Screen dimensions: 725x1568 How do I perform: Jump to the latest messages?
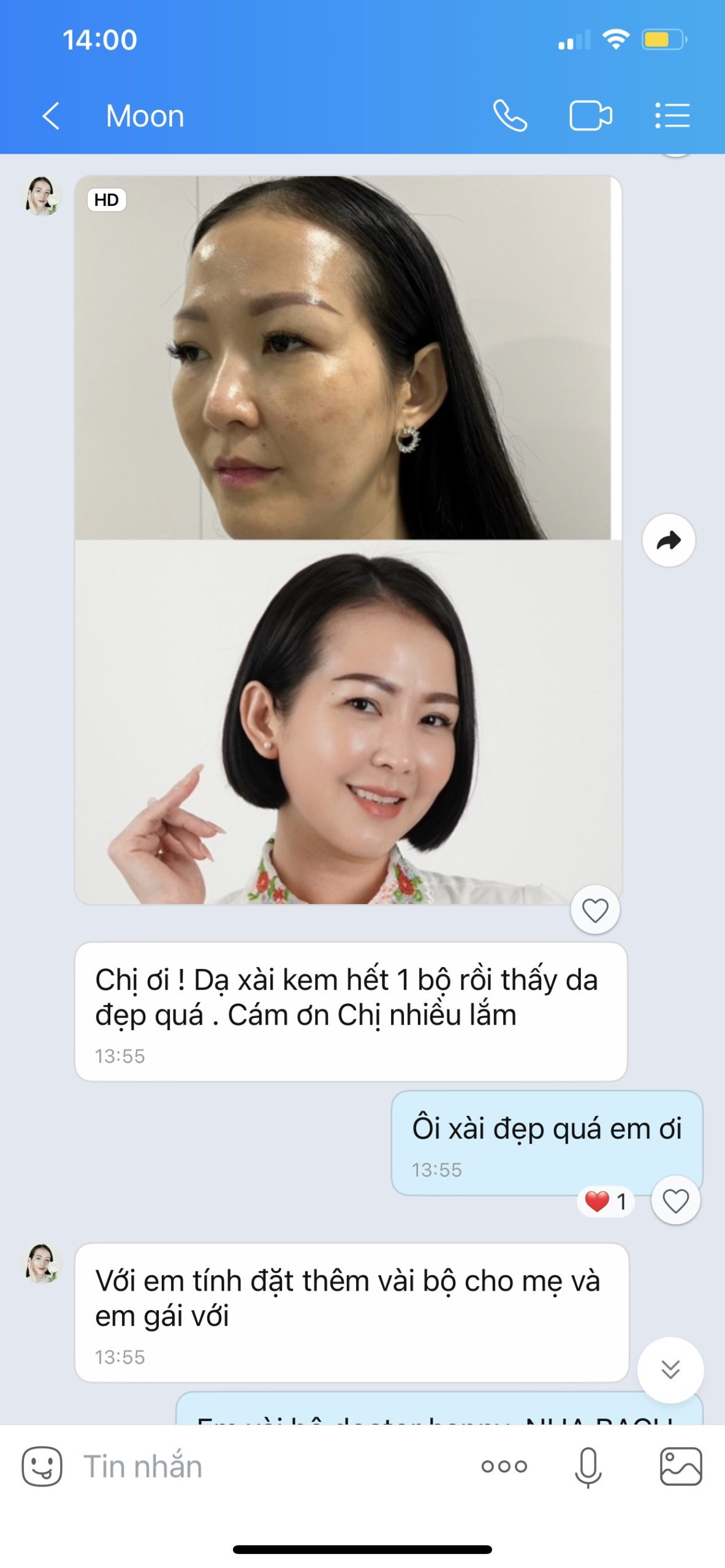click(x=670, y=1370)
